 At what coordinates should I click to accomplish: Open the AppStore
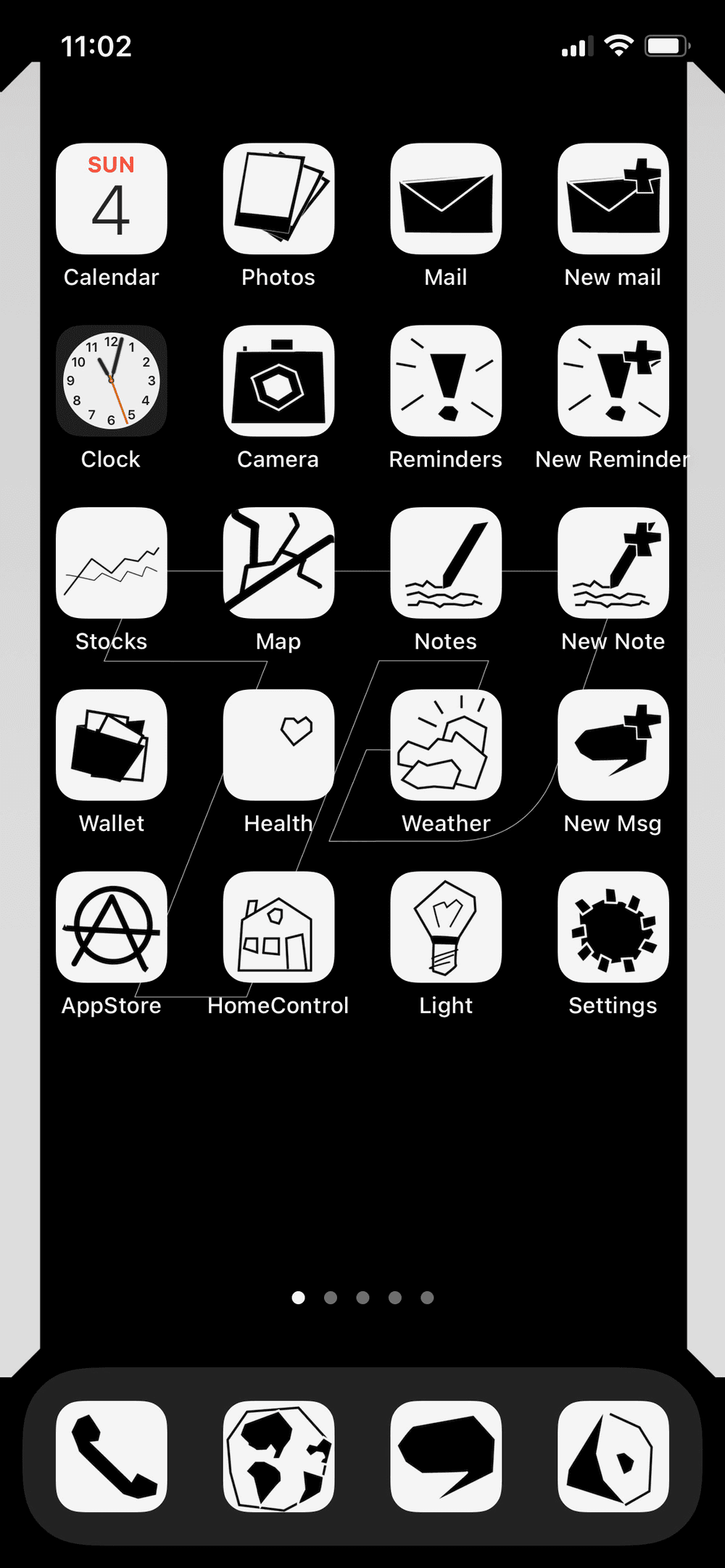tap(112, 927)
